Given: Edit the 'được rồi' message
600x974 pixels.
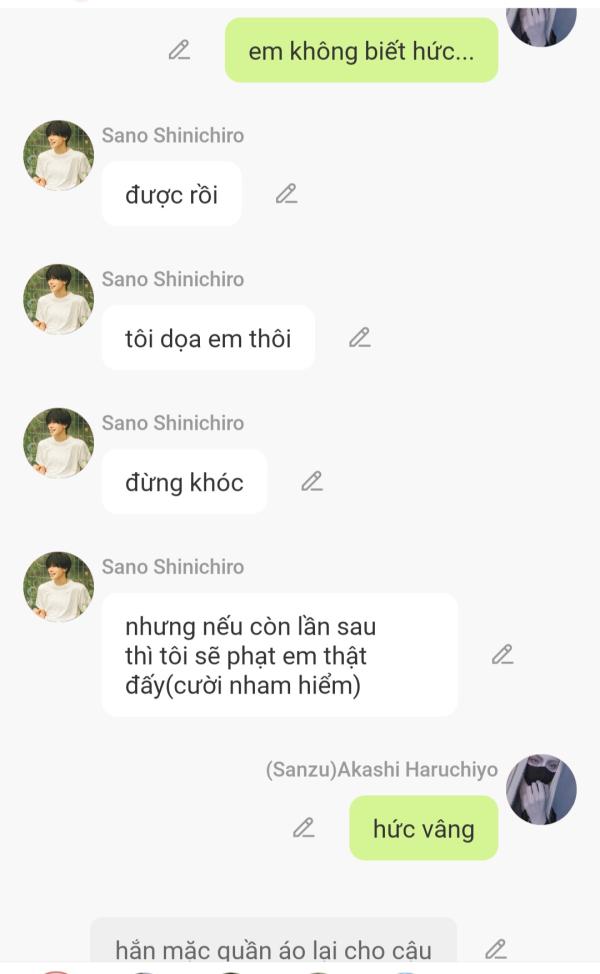Looking at the screenshot, I should pos(287,194).
